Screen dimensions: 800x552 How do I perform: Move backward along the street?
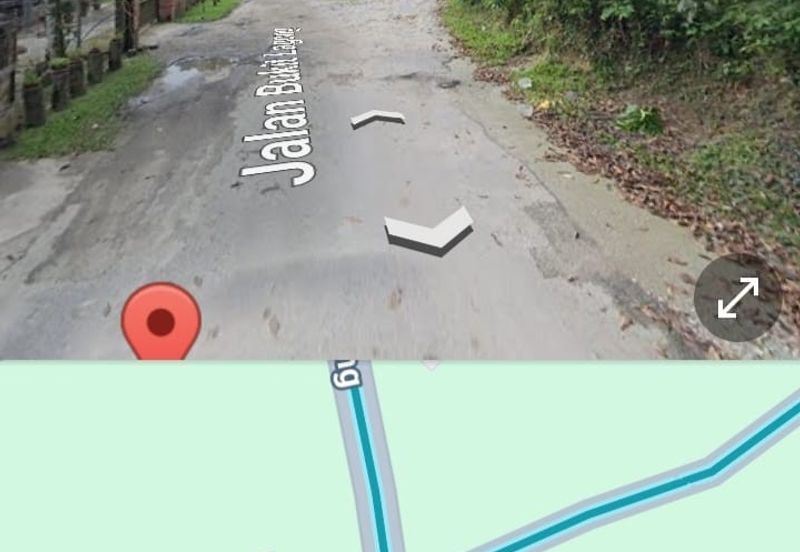point(430,232)
